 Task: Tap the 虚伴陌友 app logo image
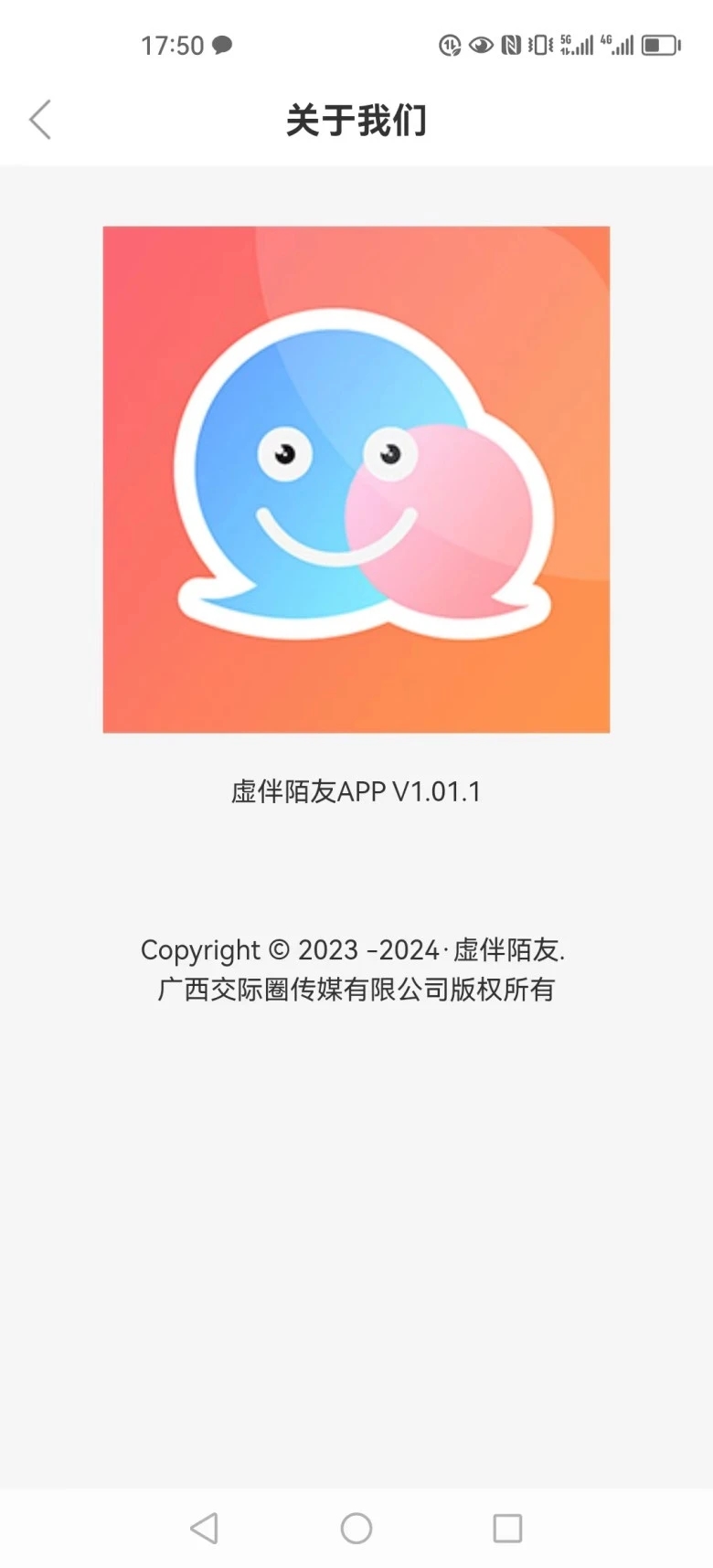(356, 479)
